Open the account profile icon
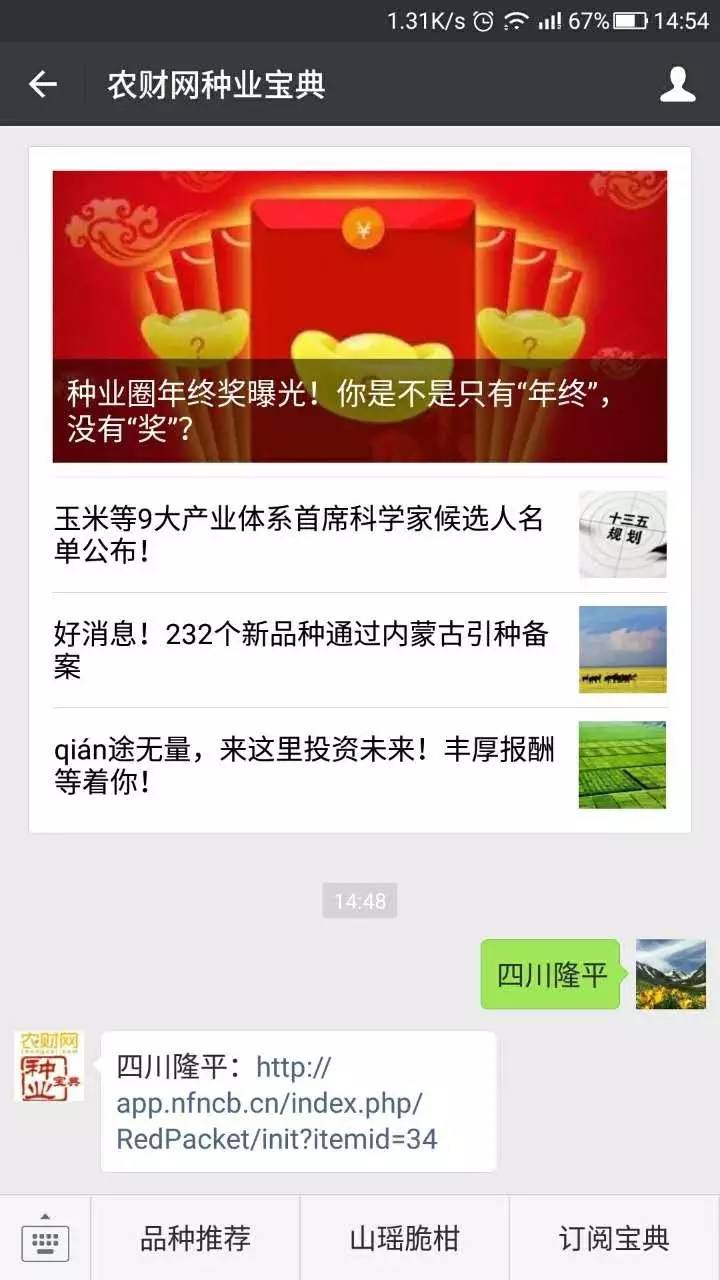 point(677,85)
